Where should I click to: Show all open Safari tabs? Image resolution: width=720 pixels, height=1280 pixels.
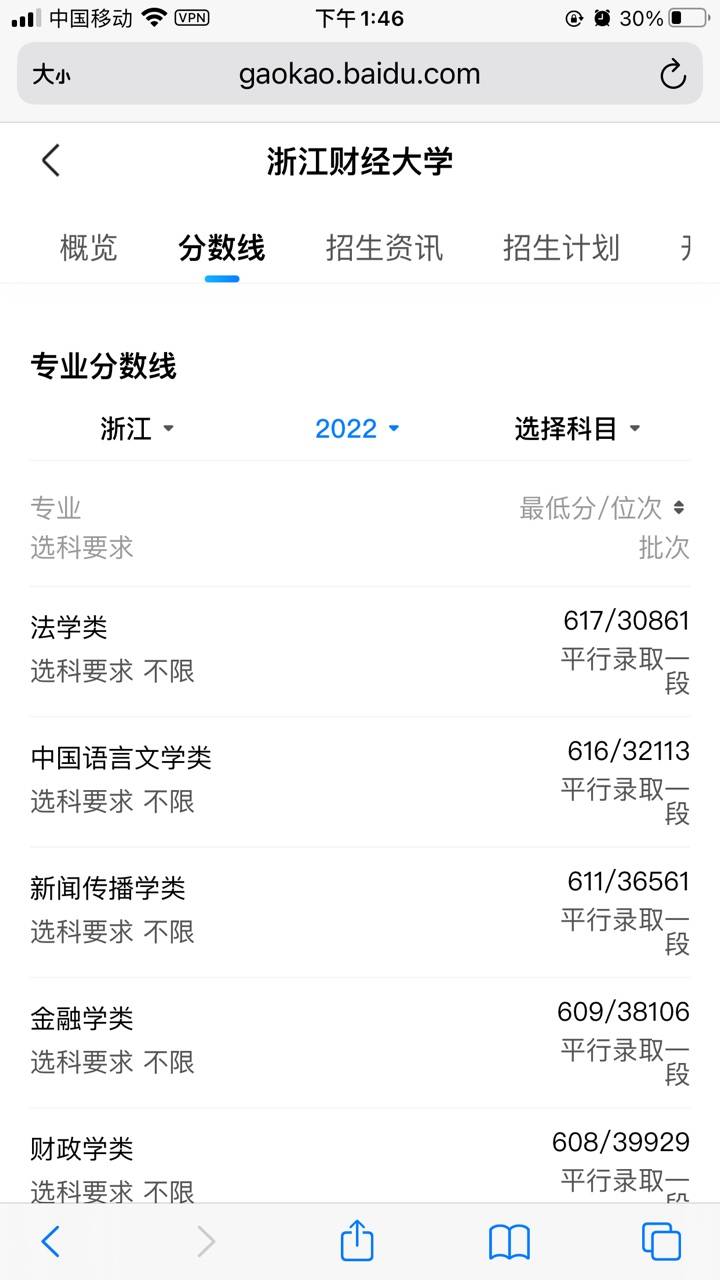(661, 1242)
